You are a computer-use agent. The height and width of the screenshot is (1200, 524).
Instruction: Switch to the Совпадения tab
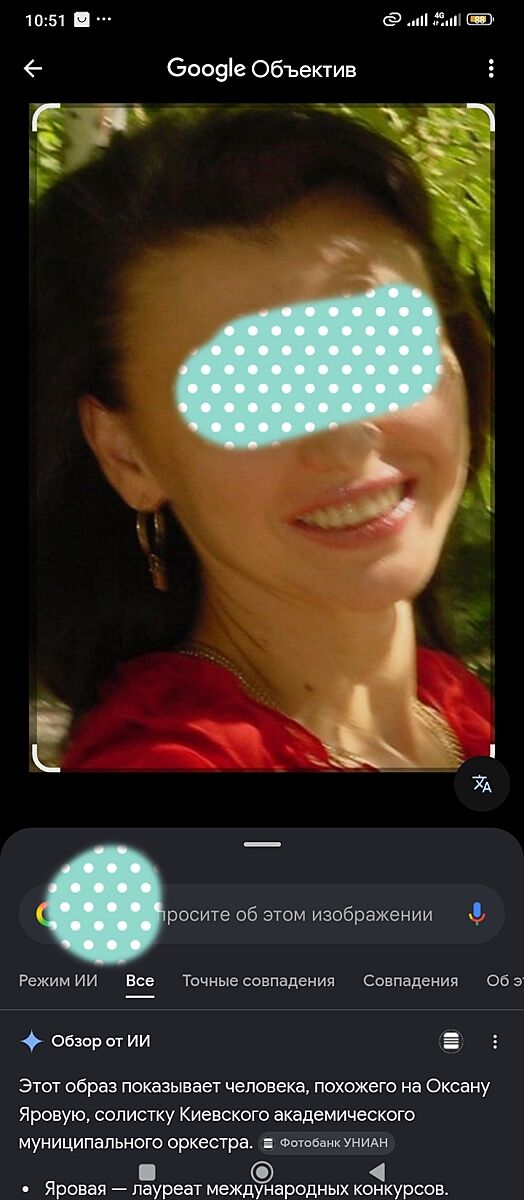(410, 981)
